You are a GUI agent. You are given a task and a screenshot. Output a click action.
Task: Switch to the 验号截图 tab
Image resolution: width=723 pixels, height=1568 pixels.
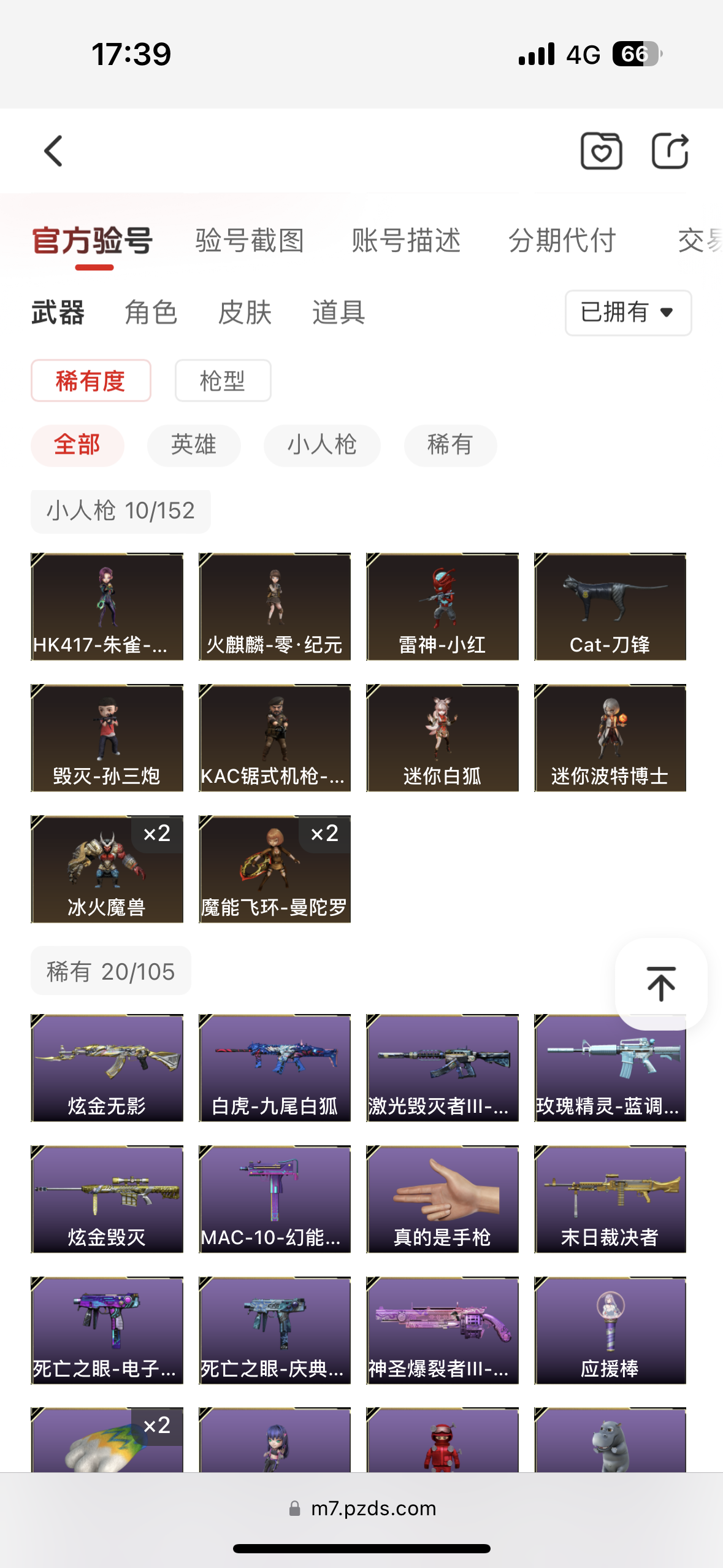(x=250, y=240)
